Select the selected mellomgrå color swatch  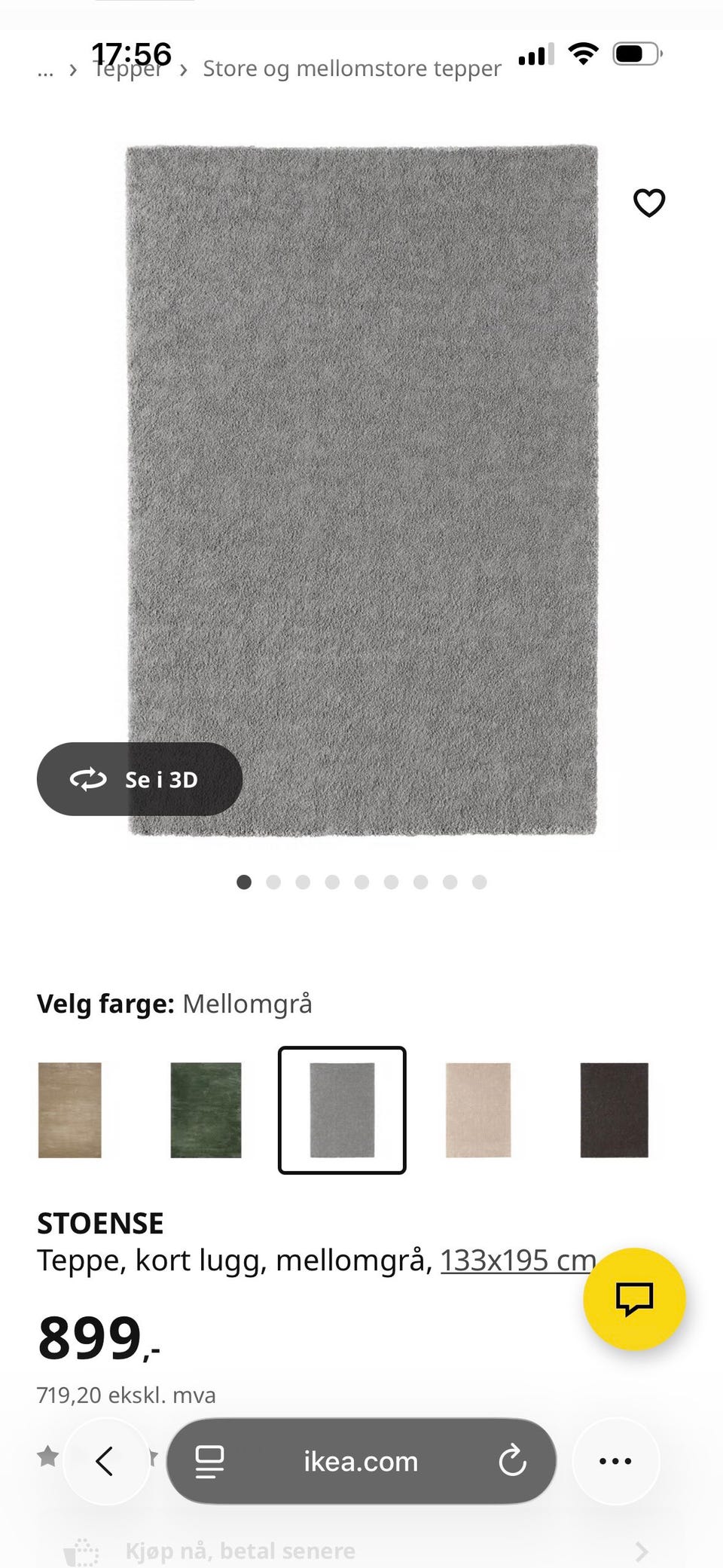click(342, 1111)
